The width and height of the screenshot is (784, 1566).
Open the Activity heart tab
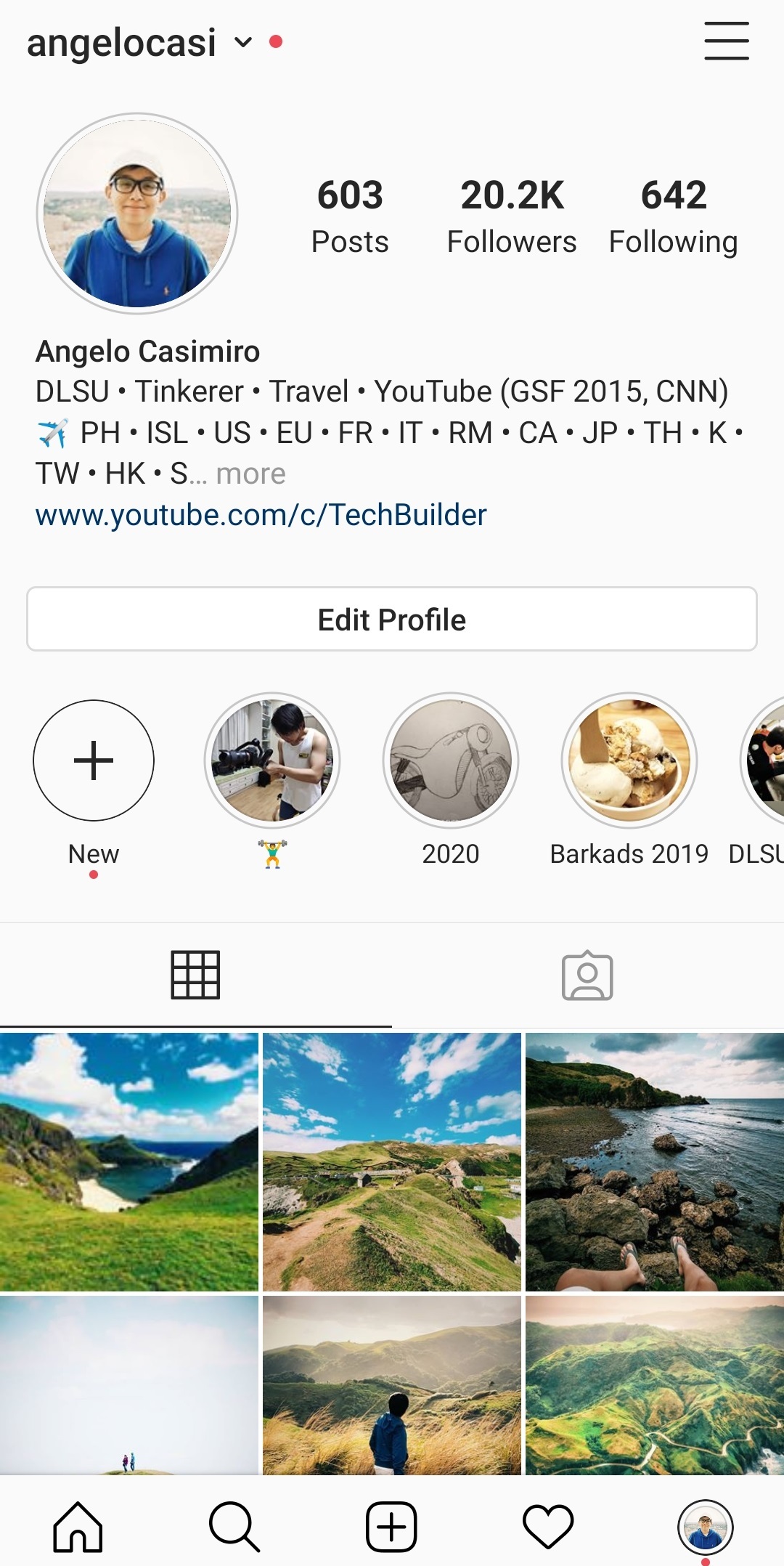click(548, 1527)
